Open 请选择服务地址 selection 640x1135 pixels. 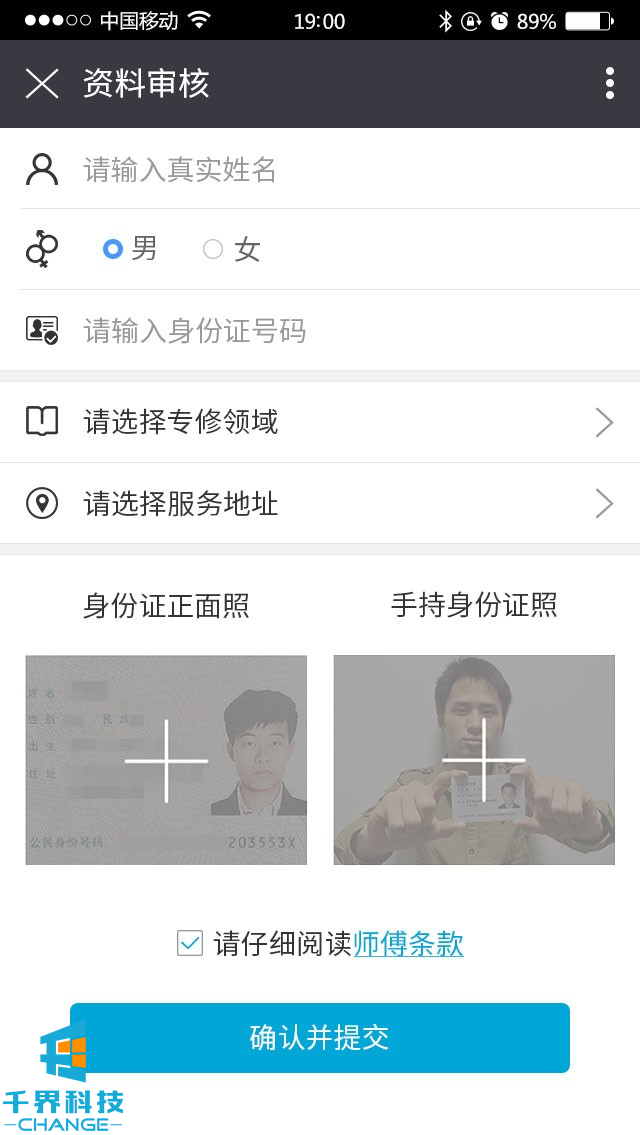click(x=320, y=503)
